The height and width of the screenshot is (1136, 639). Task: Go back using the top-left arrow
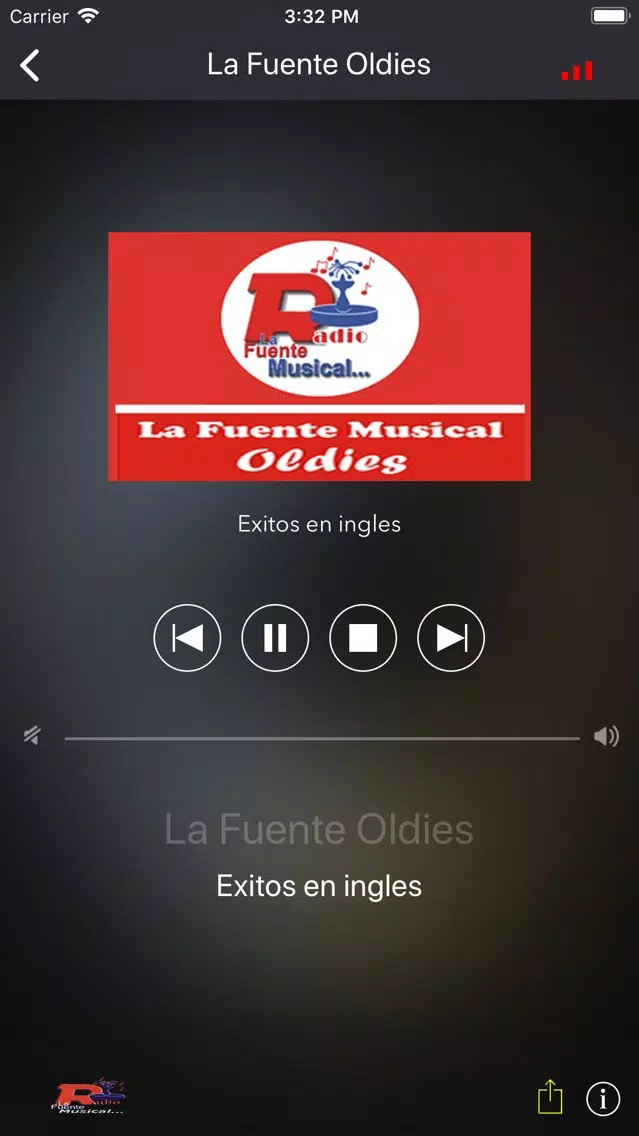click(x=30, y=65)
